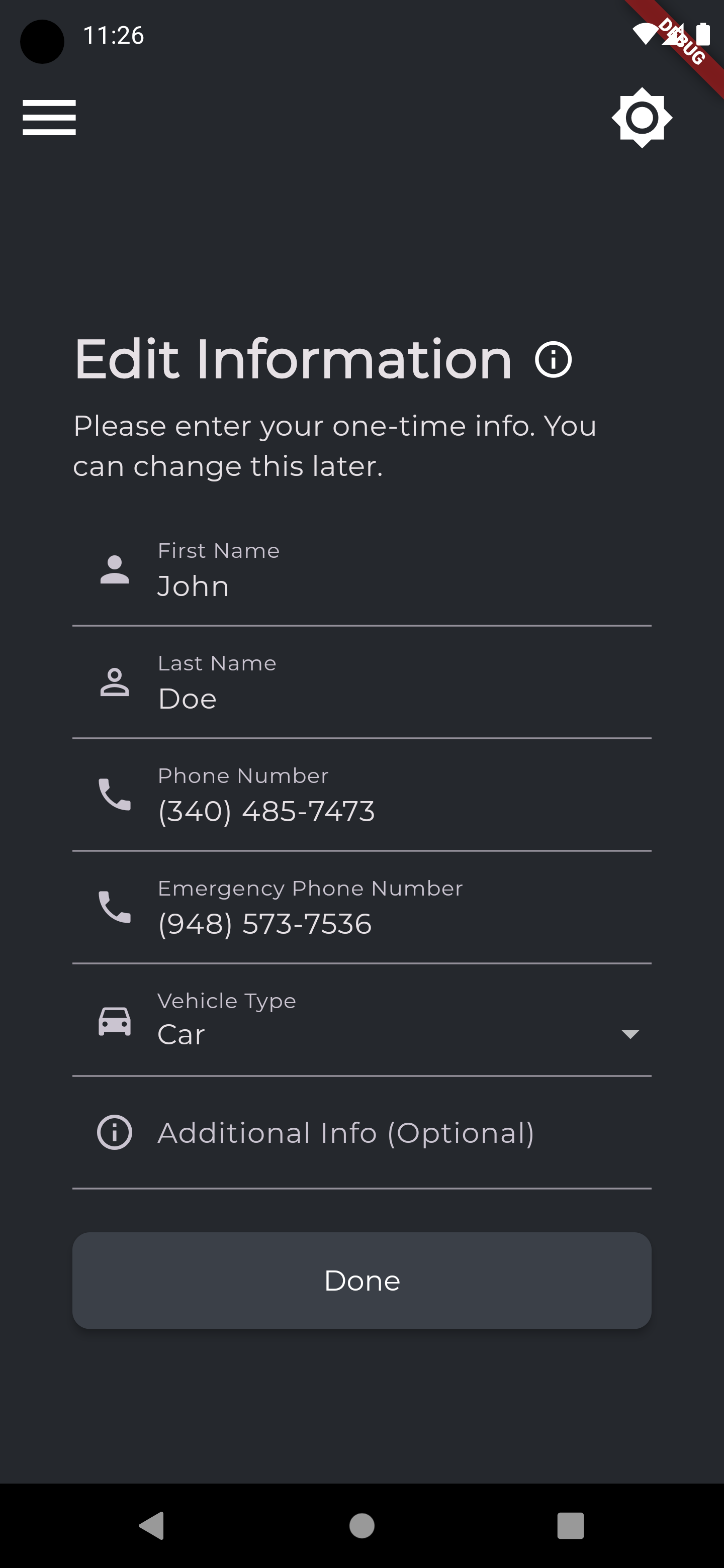This screenshot has width=724, height=1568.
Task: Confirm with the Done button
Action: click(x=361, y=1280)
